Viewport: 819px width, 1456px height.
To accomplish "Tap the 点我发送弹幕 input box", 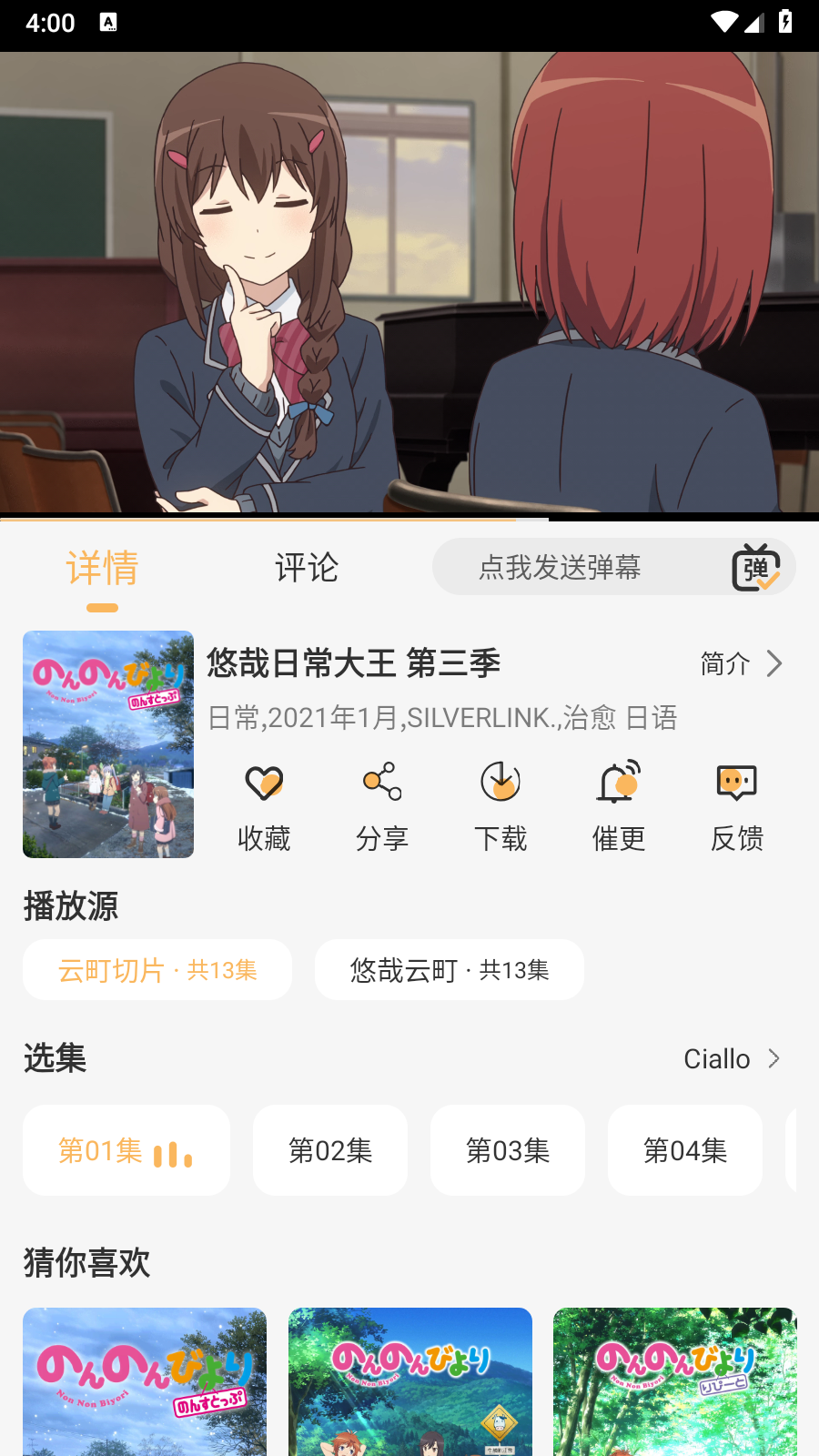I will point(561,567).
